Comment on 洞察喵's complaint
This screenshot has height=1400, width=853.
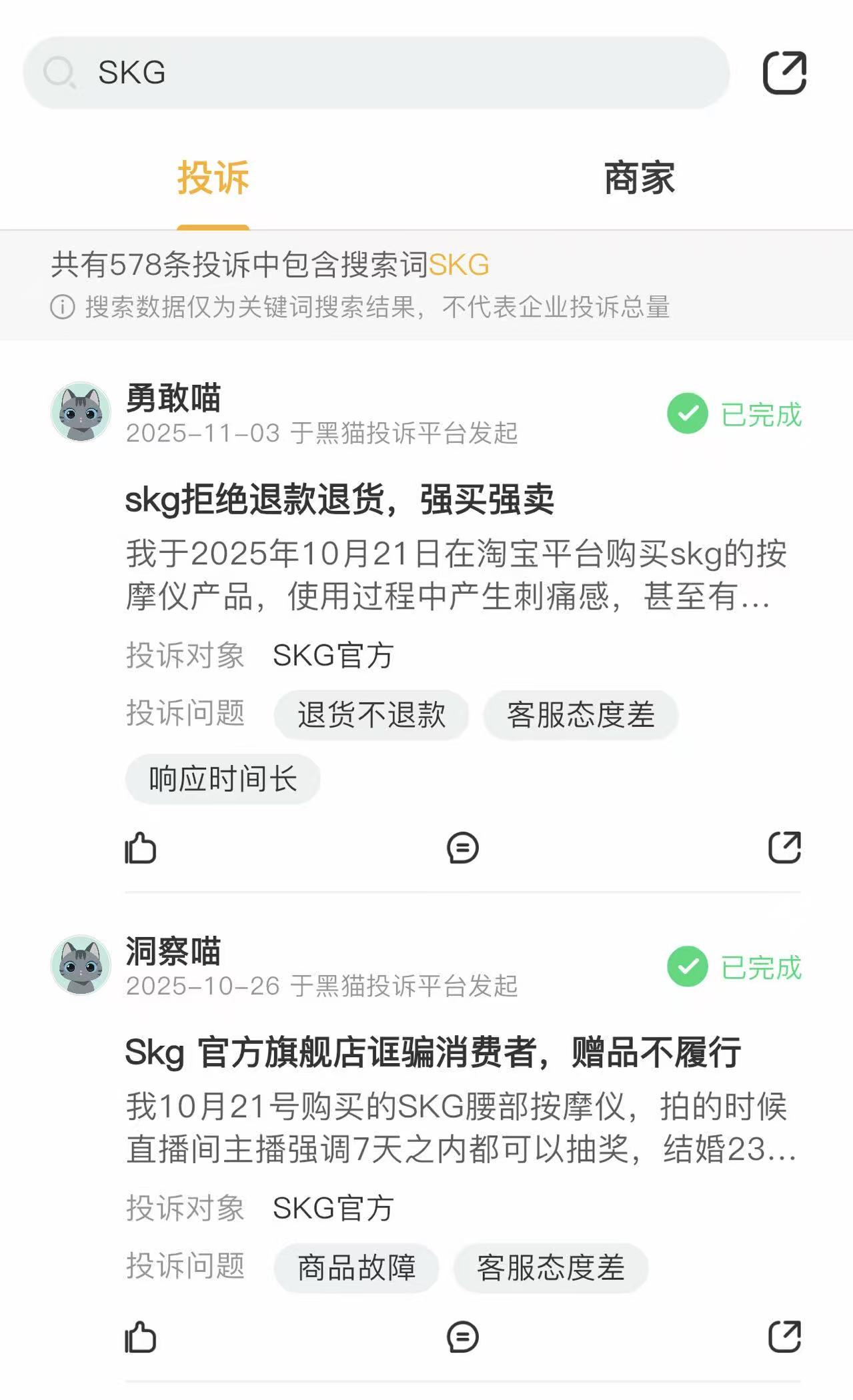[x=462, y=1337]
